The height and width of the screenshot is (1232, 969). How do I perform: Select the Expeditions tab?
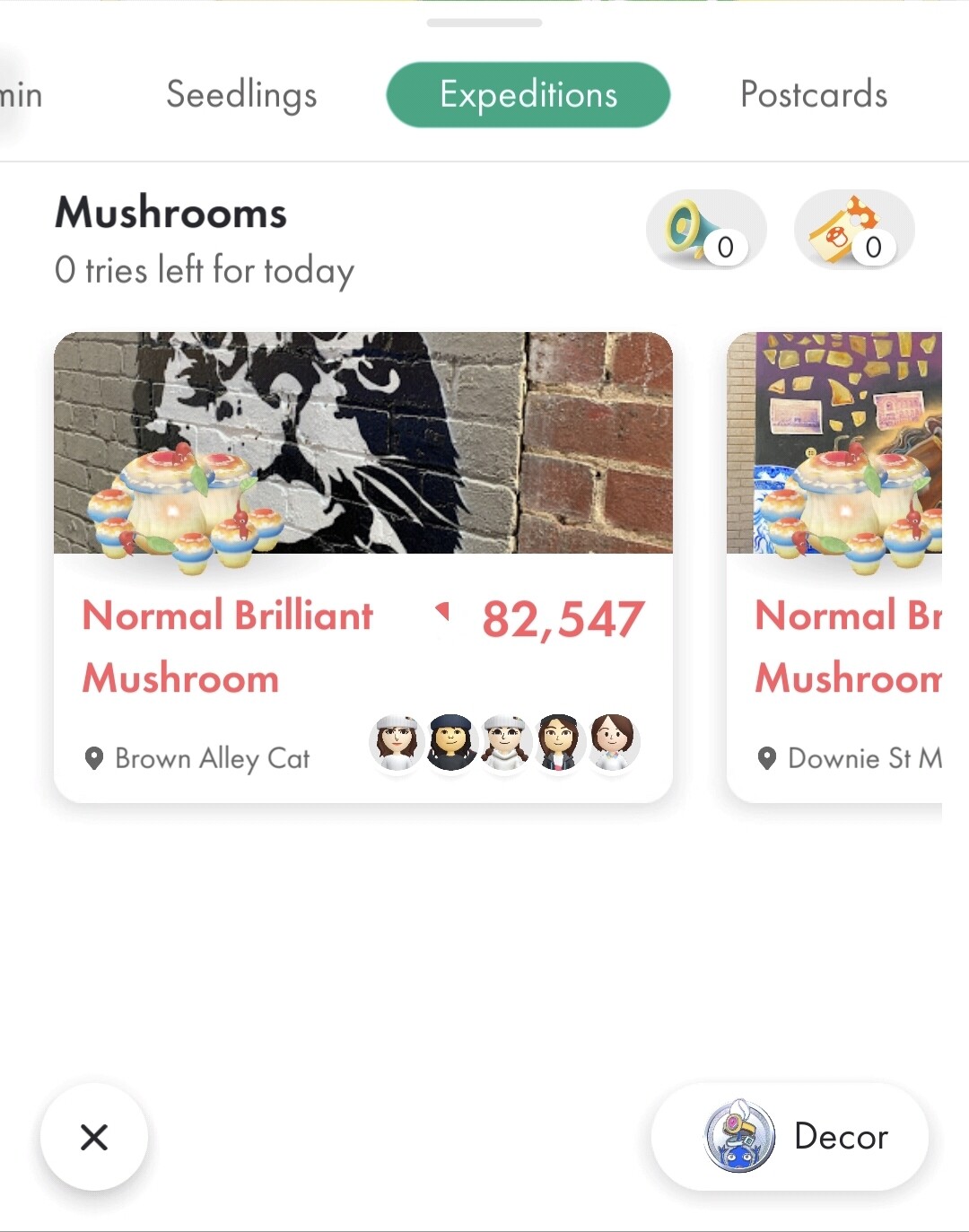point(528,95)
